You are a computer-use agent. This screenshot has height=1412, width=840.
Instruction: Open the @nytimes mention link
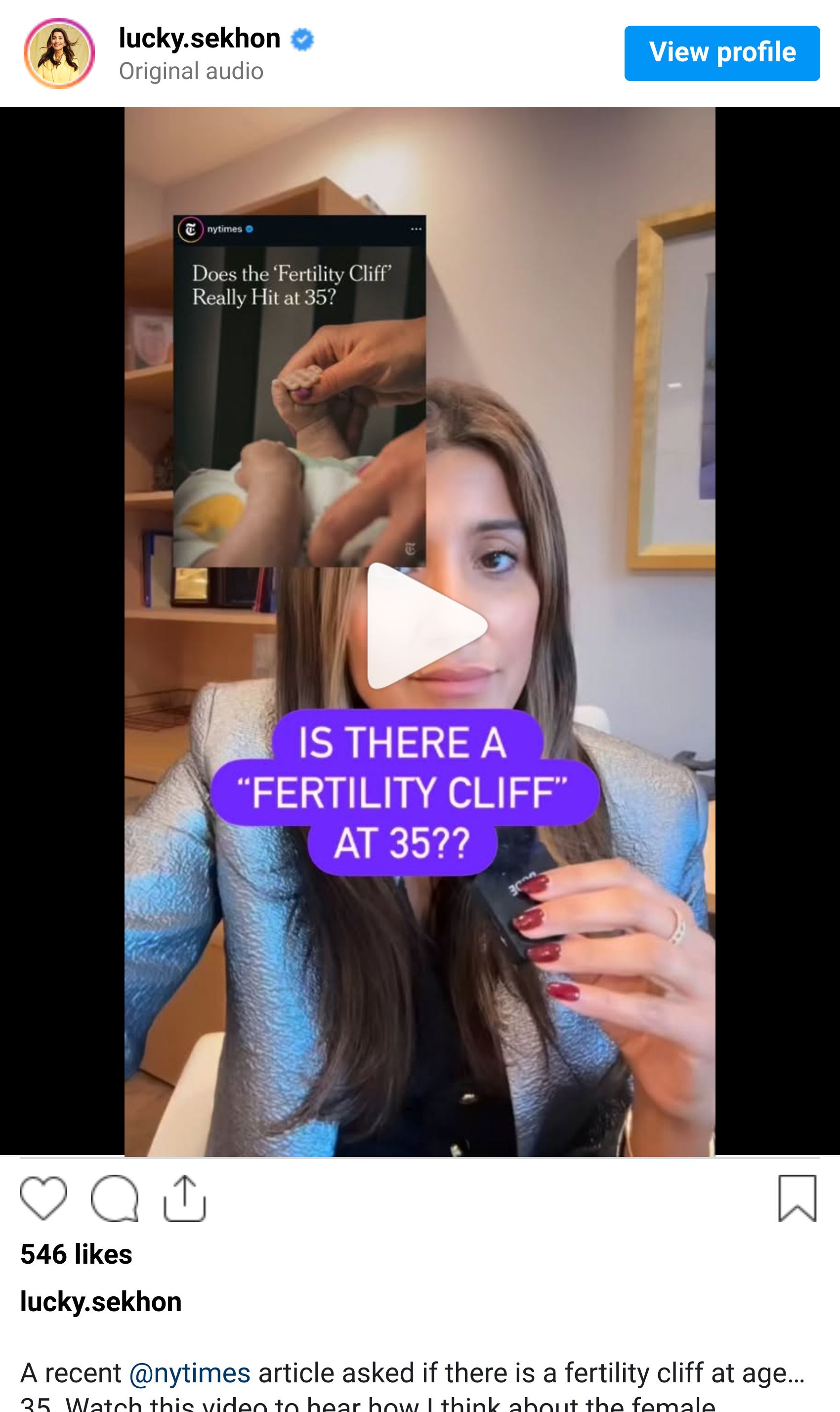tap(190, 1373)
